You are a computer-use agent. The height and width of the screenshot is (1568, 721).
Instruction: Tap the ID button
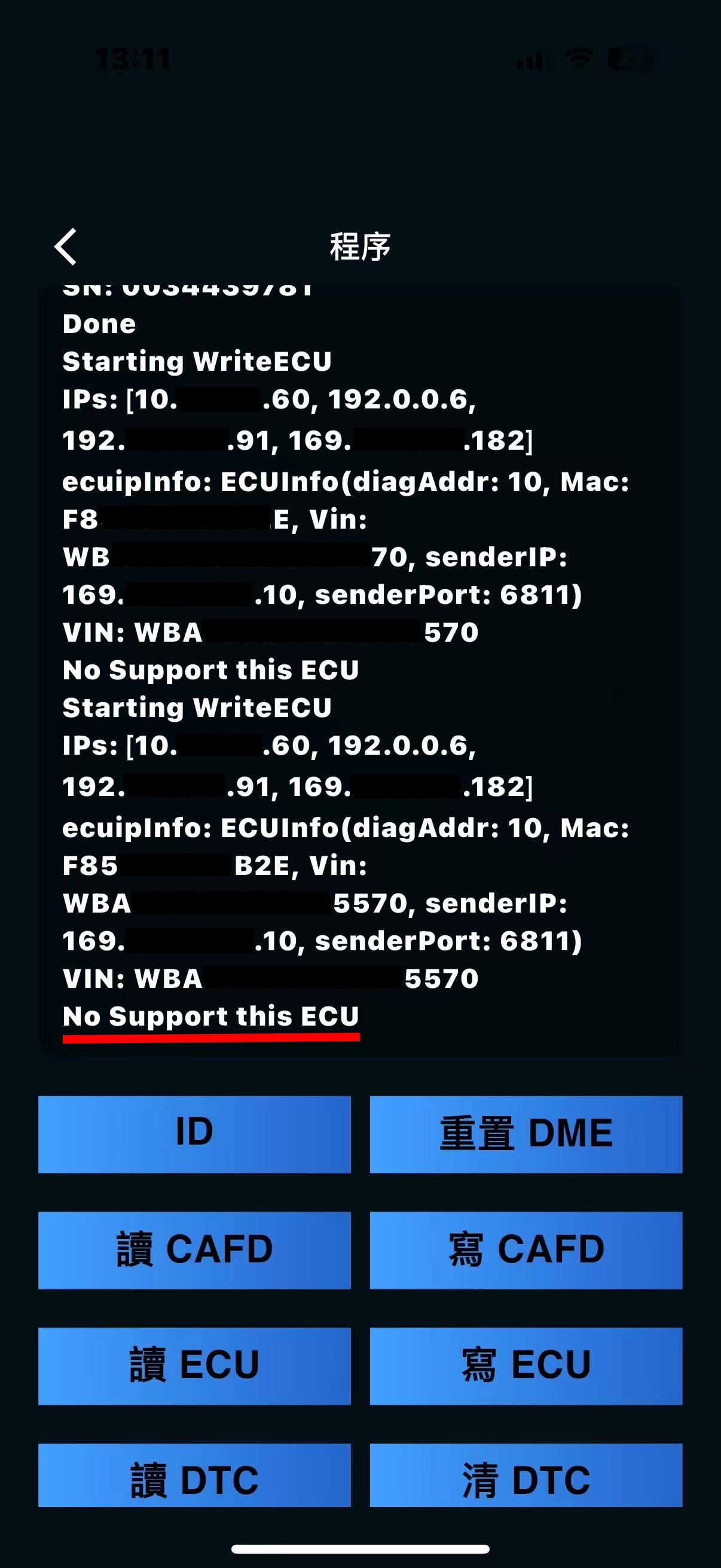194,1132
